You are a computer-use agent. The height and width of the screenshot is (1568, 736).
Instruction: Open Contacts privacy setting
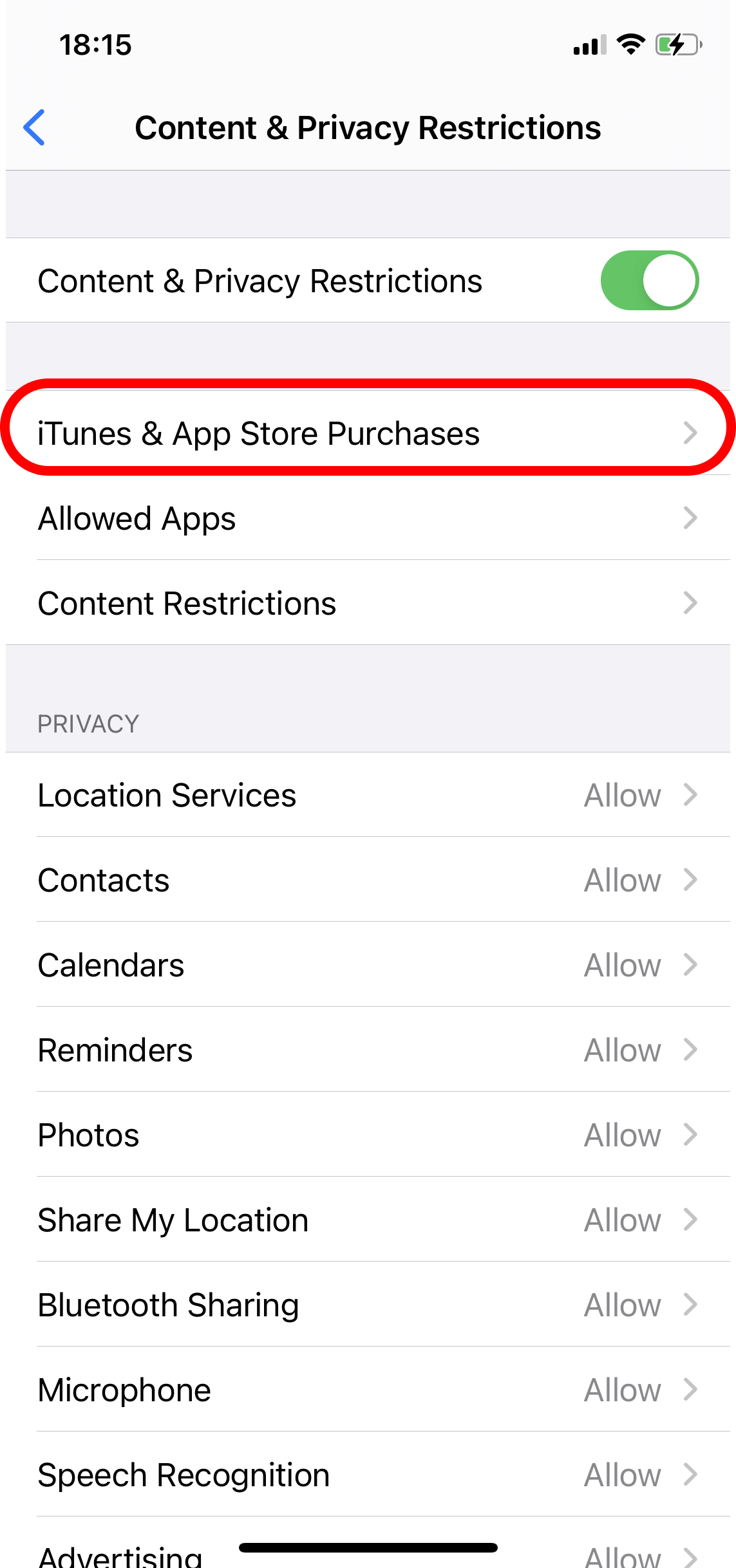coord(367,880)
